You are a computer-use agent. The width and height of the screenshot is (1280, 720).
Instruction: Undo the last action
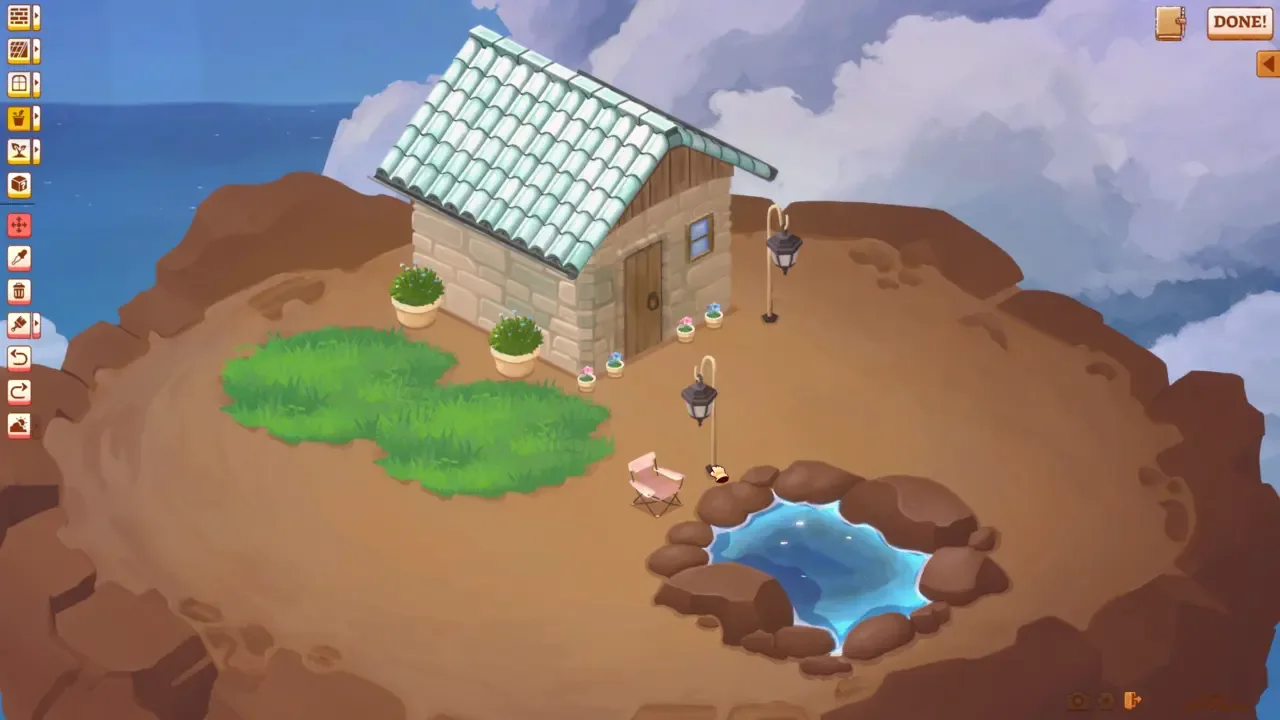point(19,358)
